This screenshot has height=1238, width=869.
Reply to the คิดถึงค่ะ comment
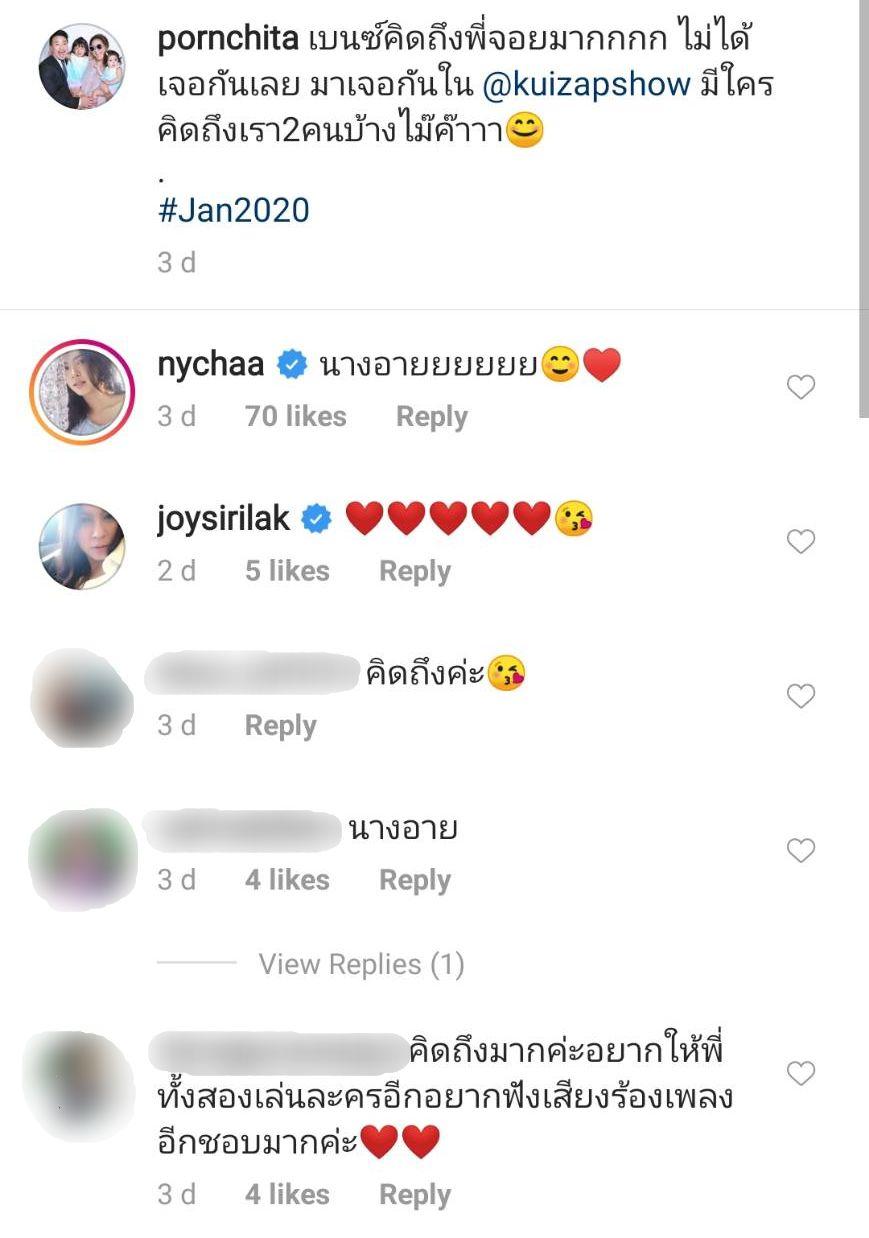pos(280,726)
